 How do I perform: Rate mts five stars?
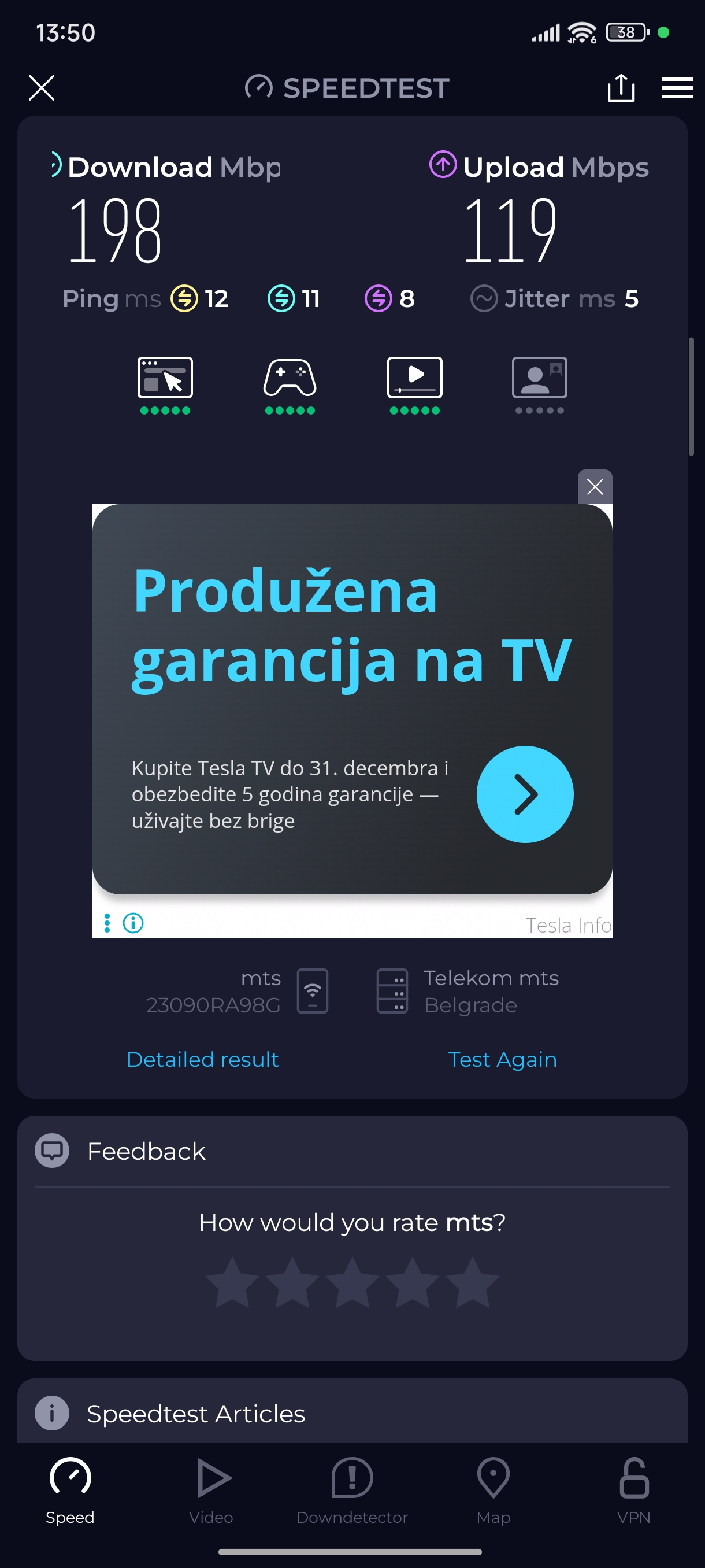coord(472,1282)
